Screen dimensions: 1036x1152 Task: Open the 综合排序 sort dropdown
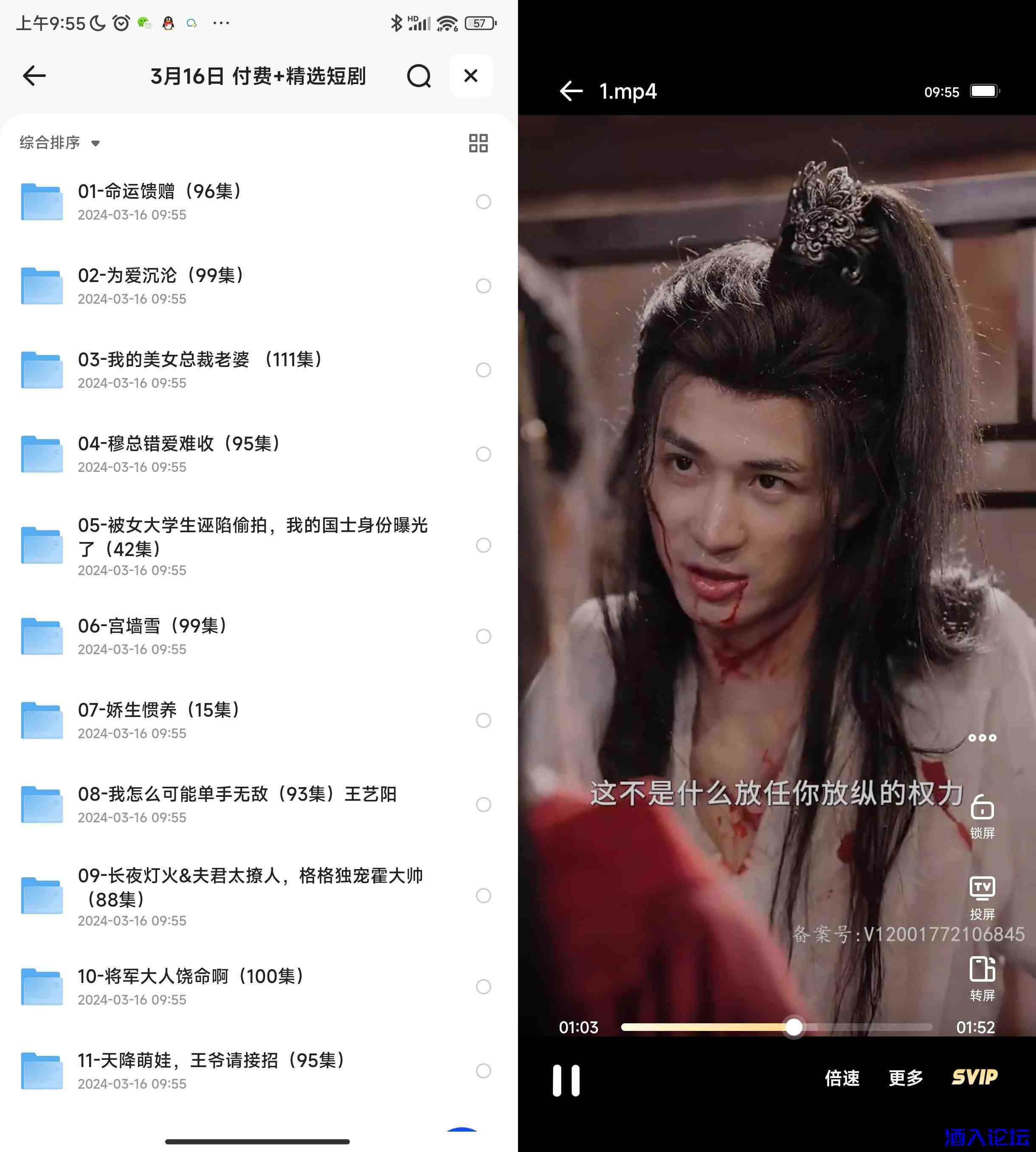click(59, 142)
